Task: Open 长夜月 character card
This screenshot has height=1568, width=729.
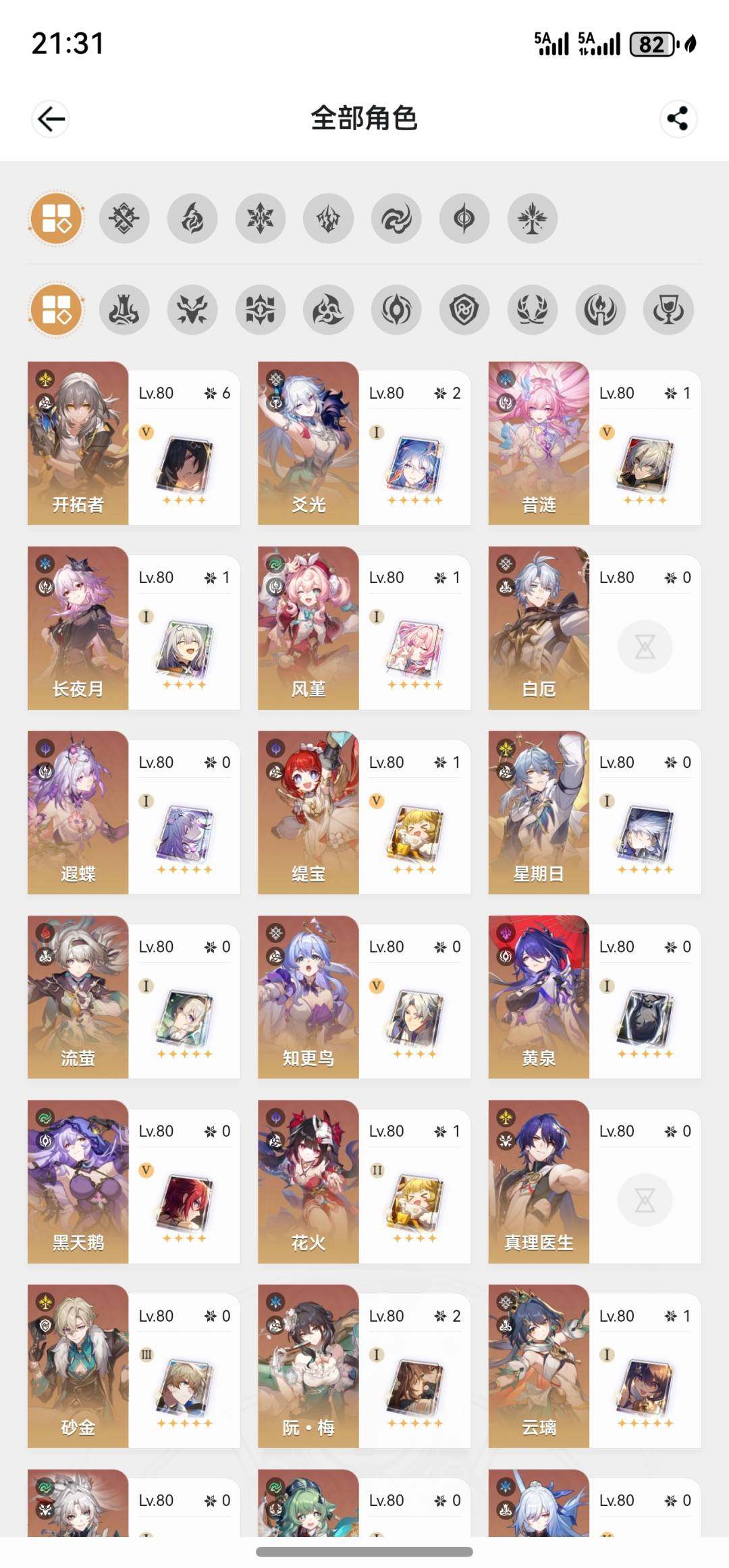Action: point(134,628)
